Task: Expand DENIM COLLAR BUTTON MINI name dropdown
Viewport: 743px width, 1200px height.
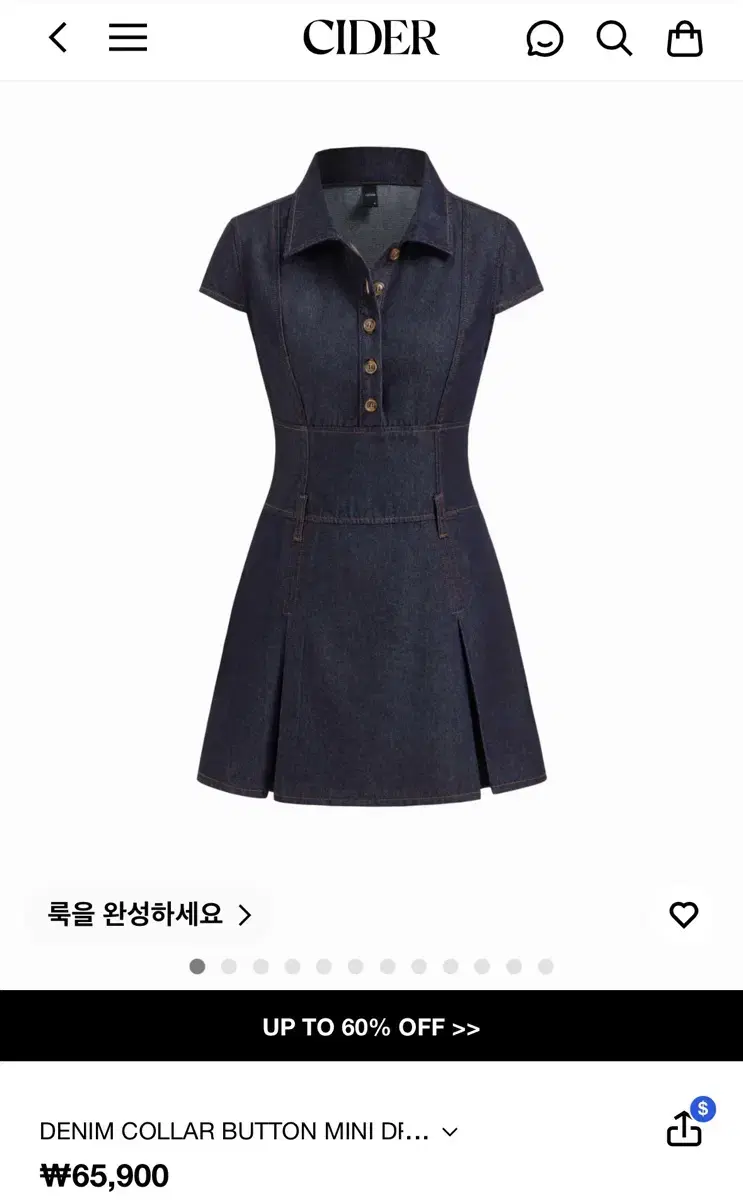Action: pos(449,1131)
